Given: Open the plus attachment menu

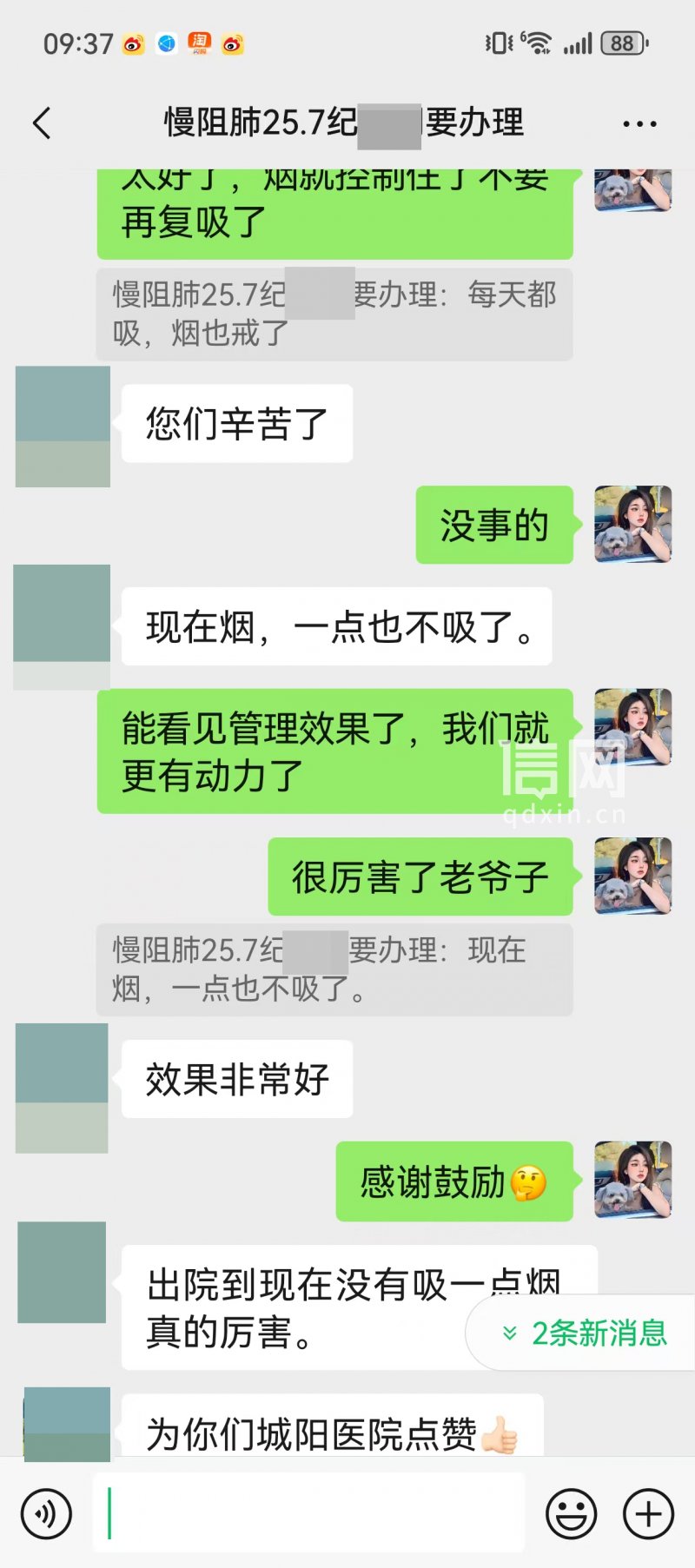Looking at the screenshot, I should pos(648,1514).
